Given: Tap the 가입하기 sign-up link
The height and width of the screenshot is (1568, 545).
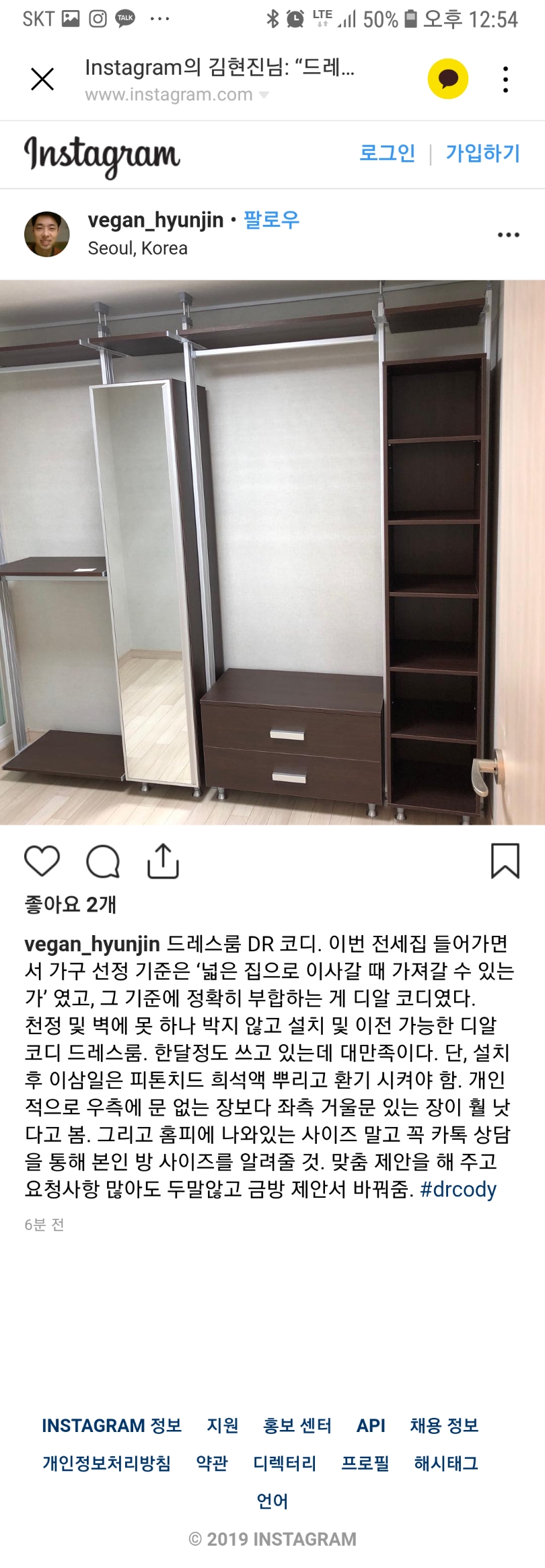Looking at the screenshot, I should 483,153.
